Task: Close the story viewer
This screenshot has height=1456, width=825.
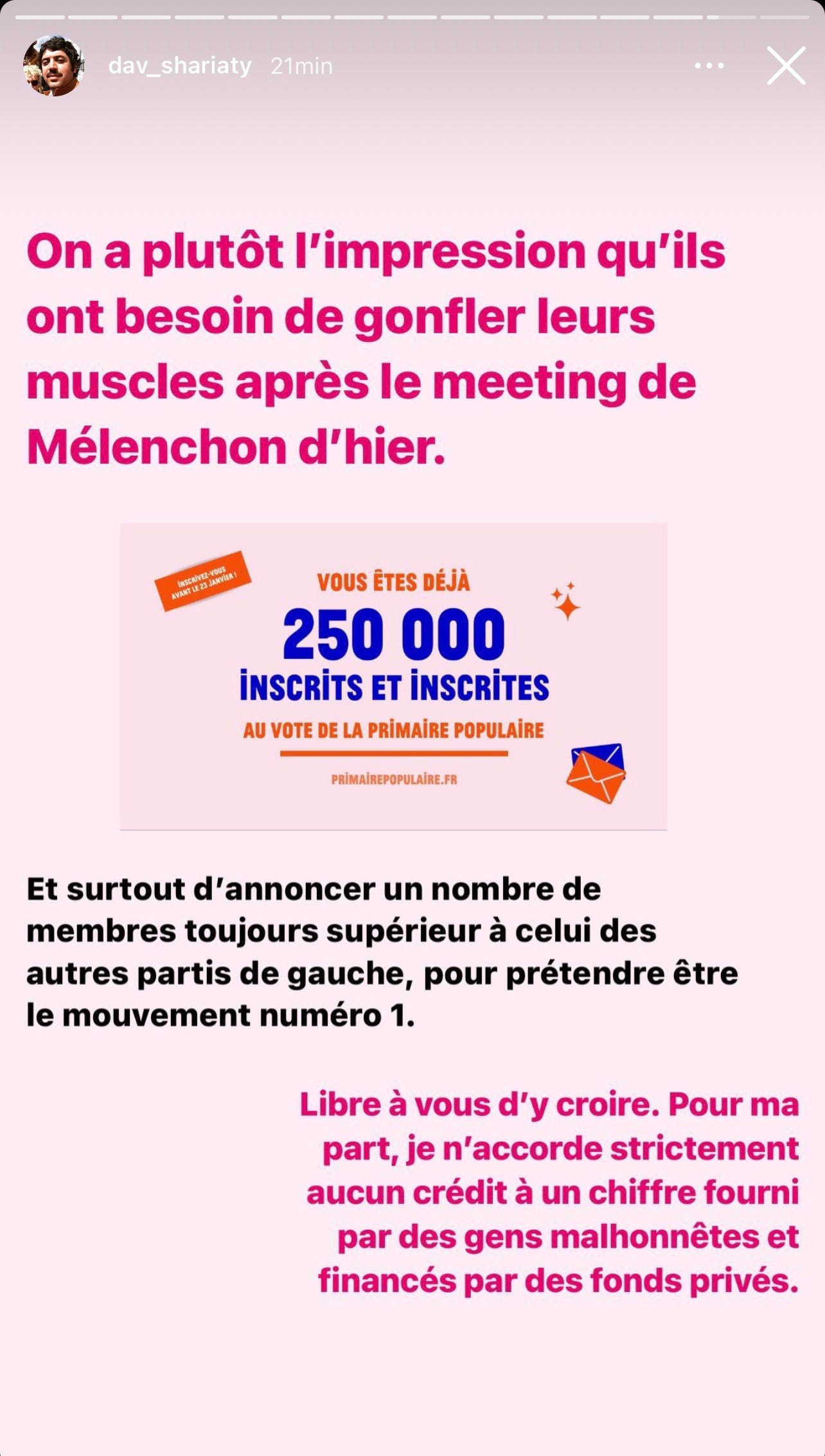Action: tap(785, 66)
